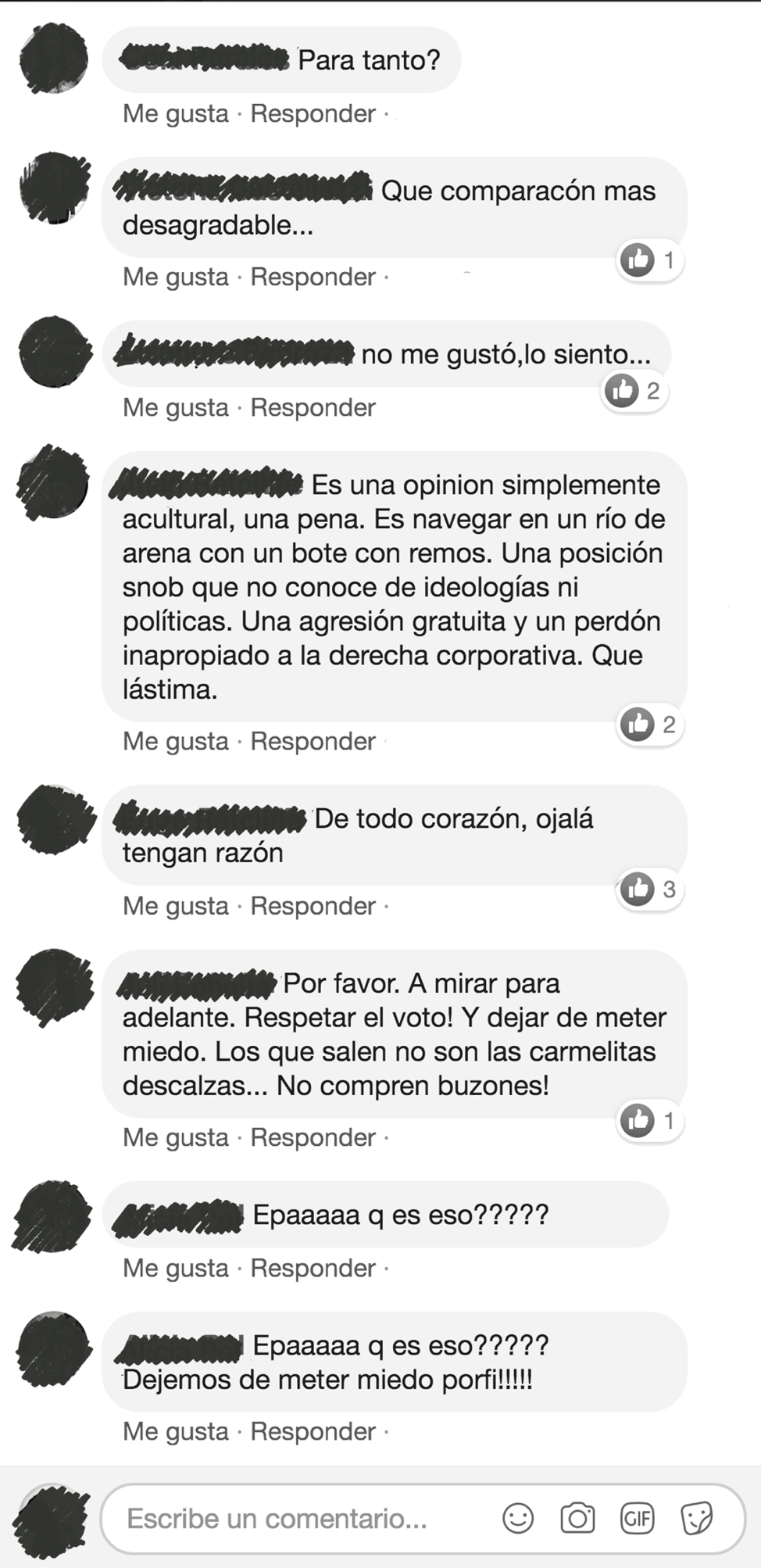
Task: Reply to 'Dejemos de meter miedo porfi' comment
Action: pos(313,1431)
